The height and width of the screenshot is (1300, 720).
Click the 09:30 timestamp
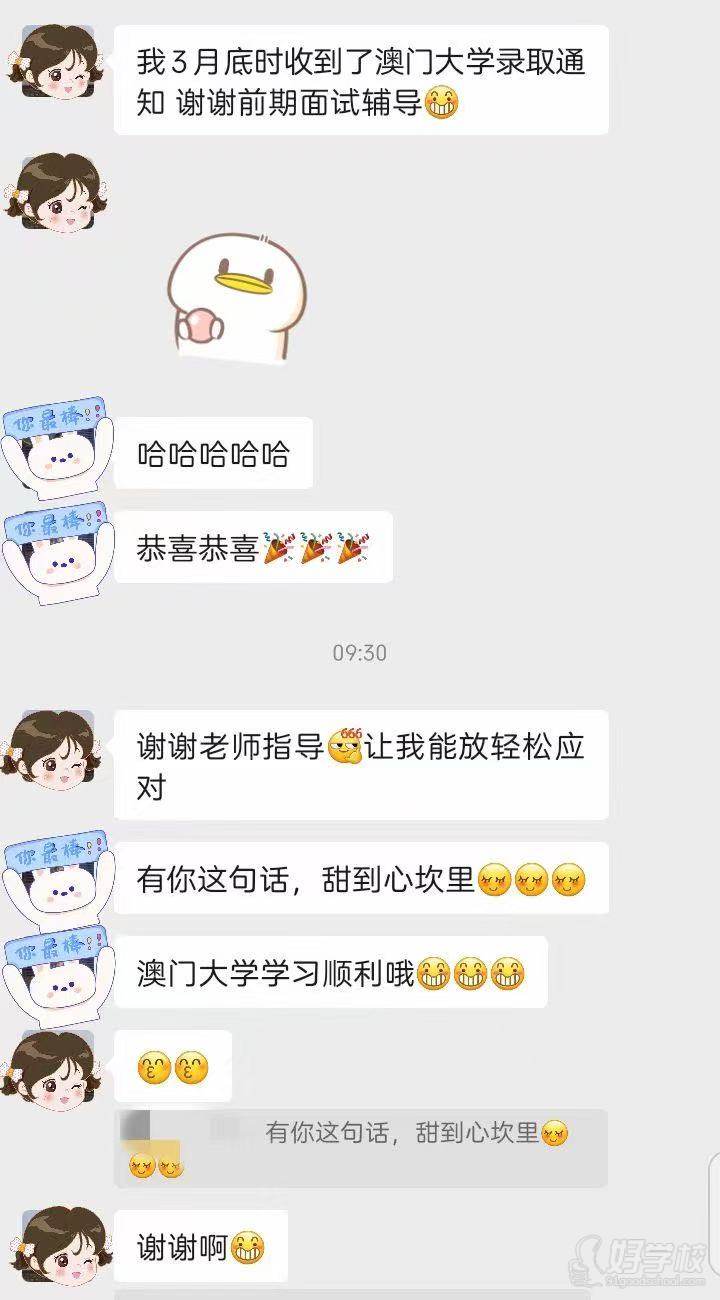[360, 650]
